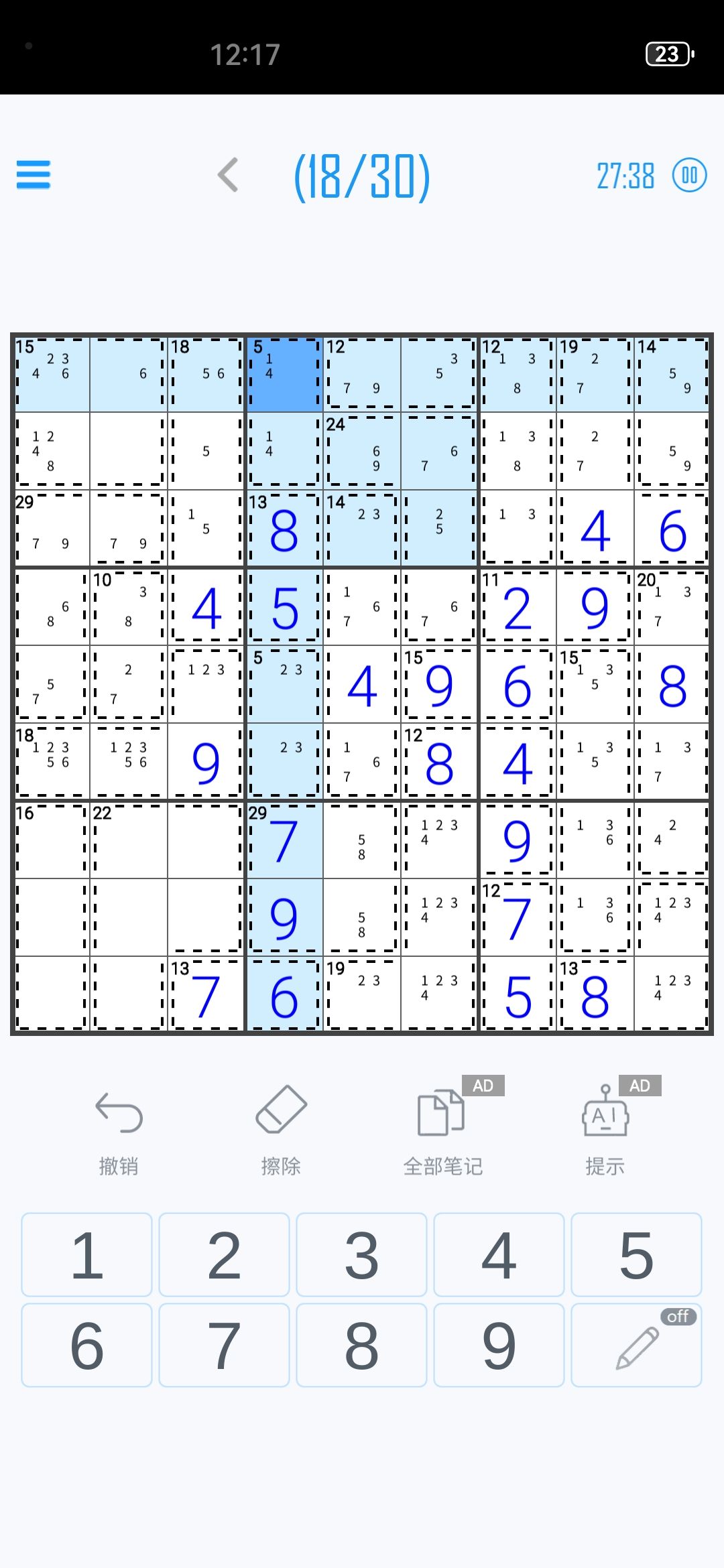
Task: Go to the previous puzzle arrow
Action: tap(228, 175)
